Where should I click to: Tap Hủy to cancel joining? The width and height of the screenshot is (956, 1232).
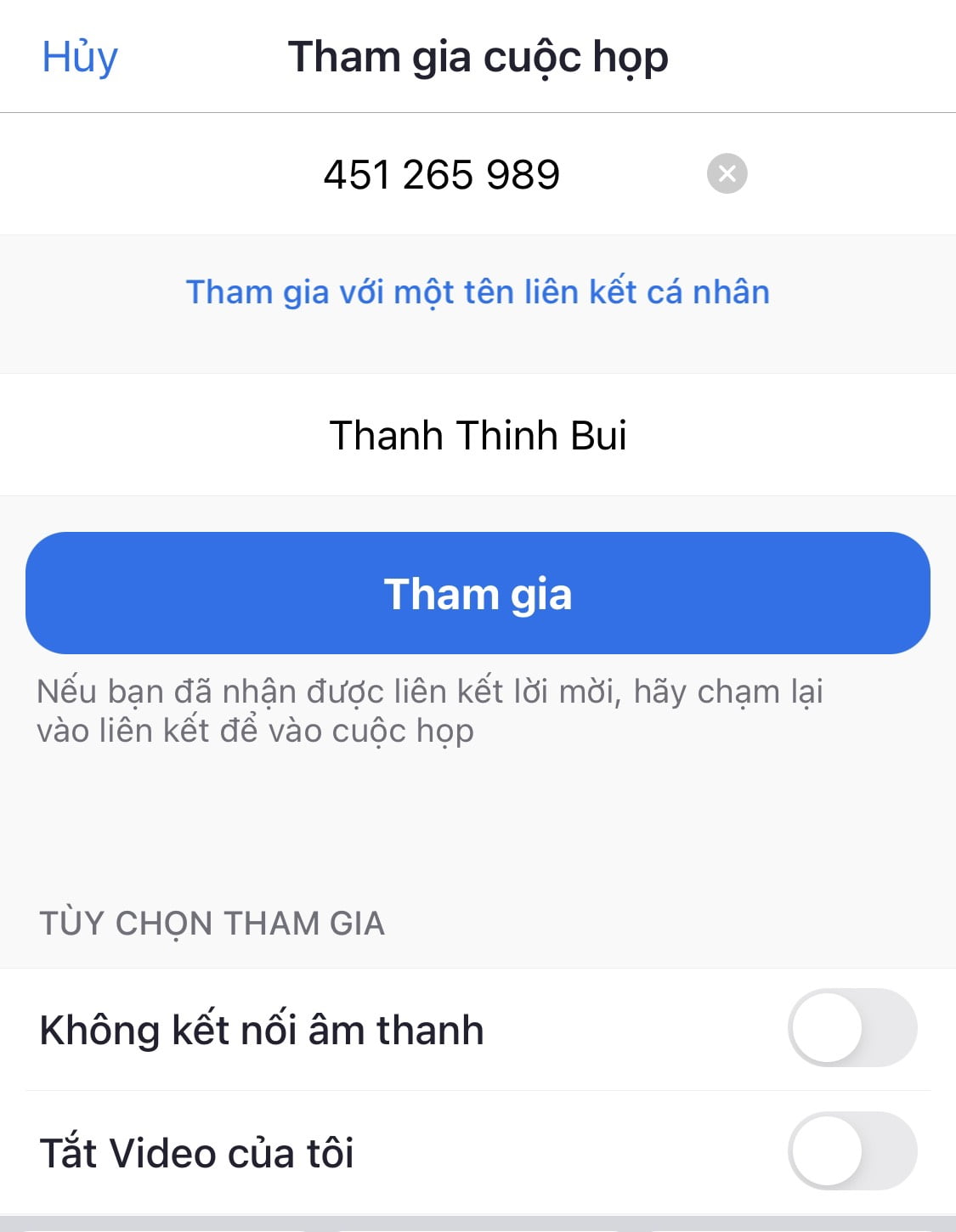[80, 58]
